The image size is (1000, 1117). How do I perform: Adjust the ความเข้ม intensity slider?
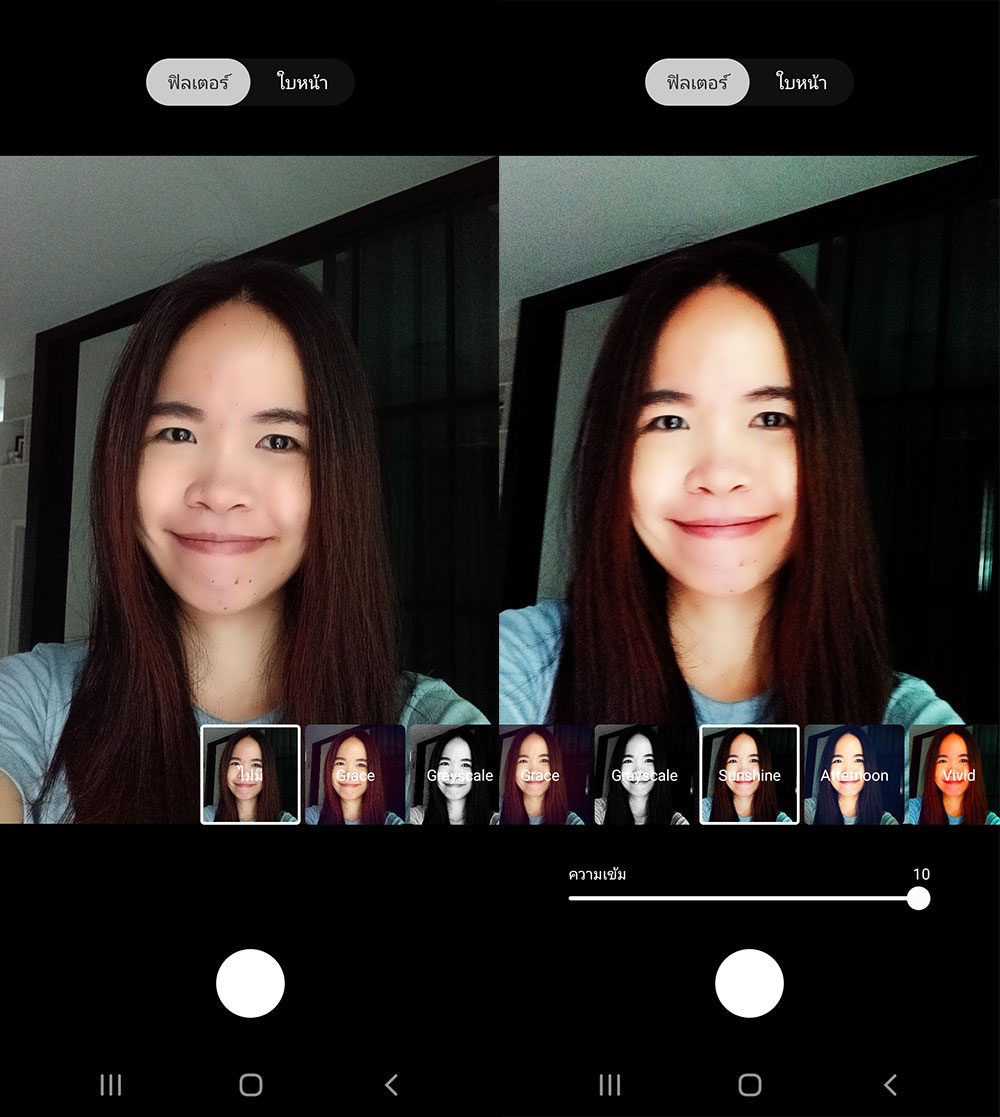click(918, 898)
